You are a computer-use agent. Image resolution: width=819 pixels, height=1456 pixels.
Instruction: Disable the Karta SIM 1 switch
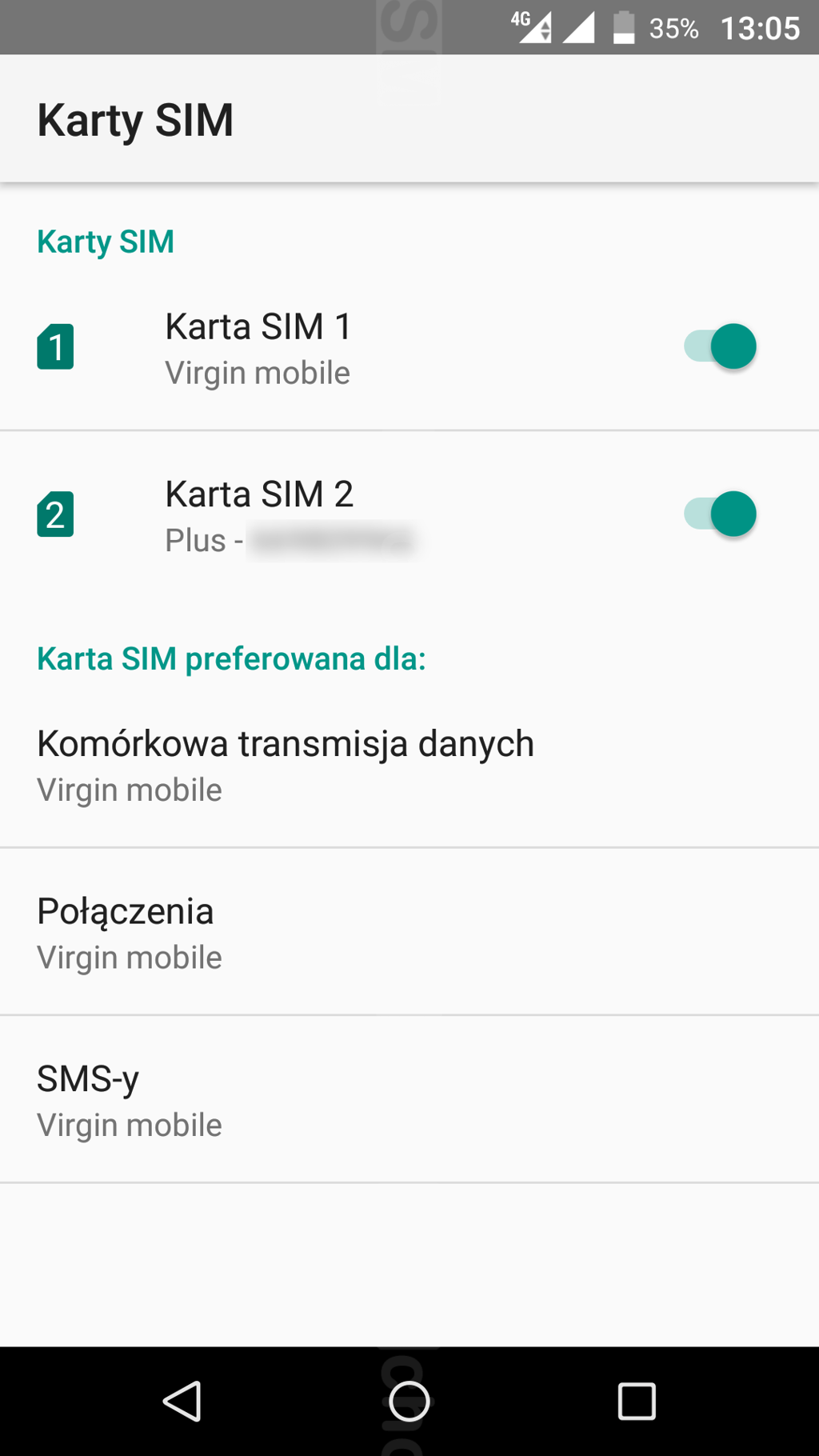(720, 346)
